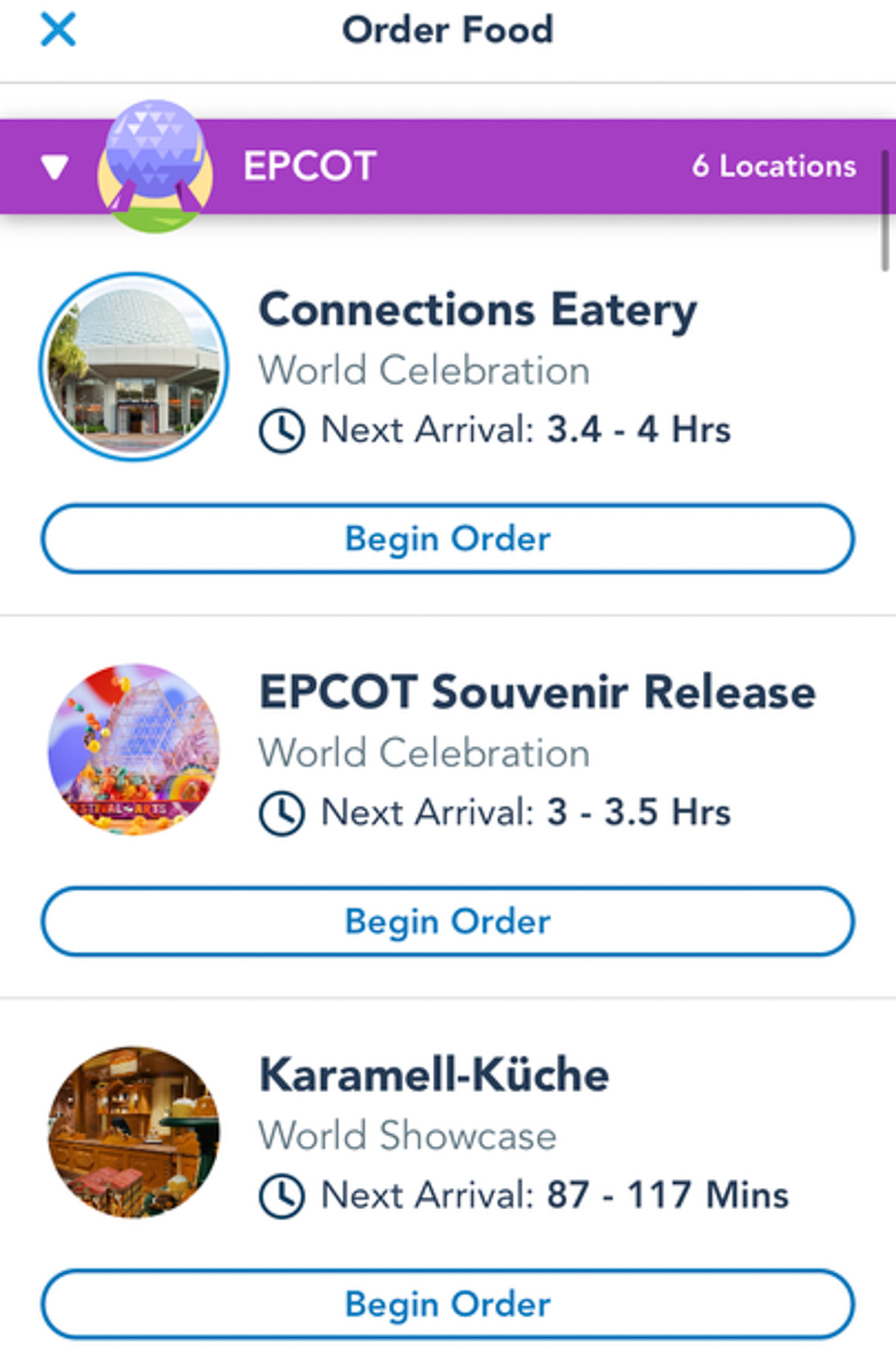Begin order at Connections Eatery
Screen dimensions: 896x1372
[x=448, y=539]
